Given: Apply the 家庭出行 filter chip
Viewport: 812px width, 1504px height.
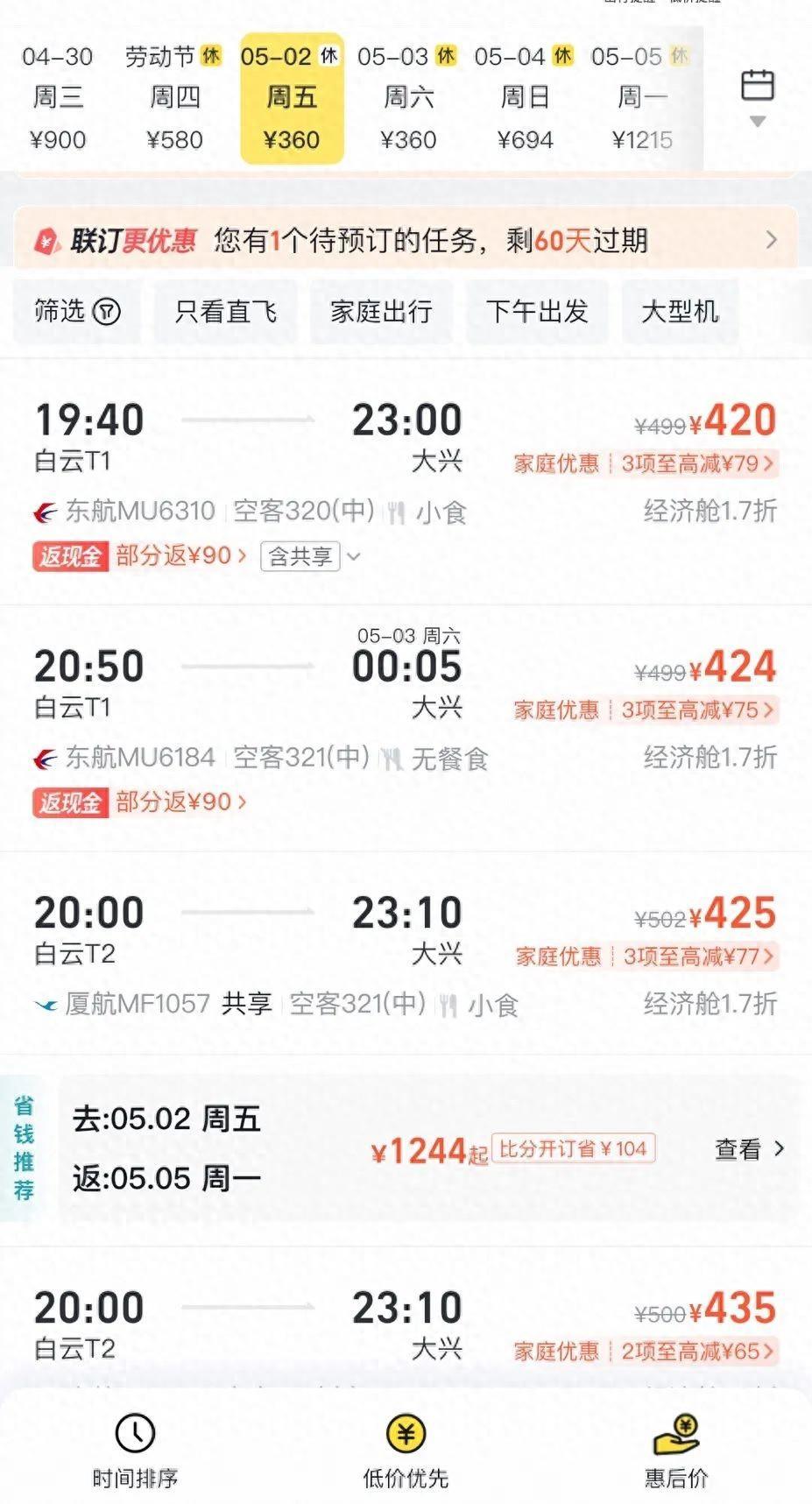Looking at the screenshot, I should [x=381, y=311].
